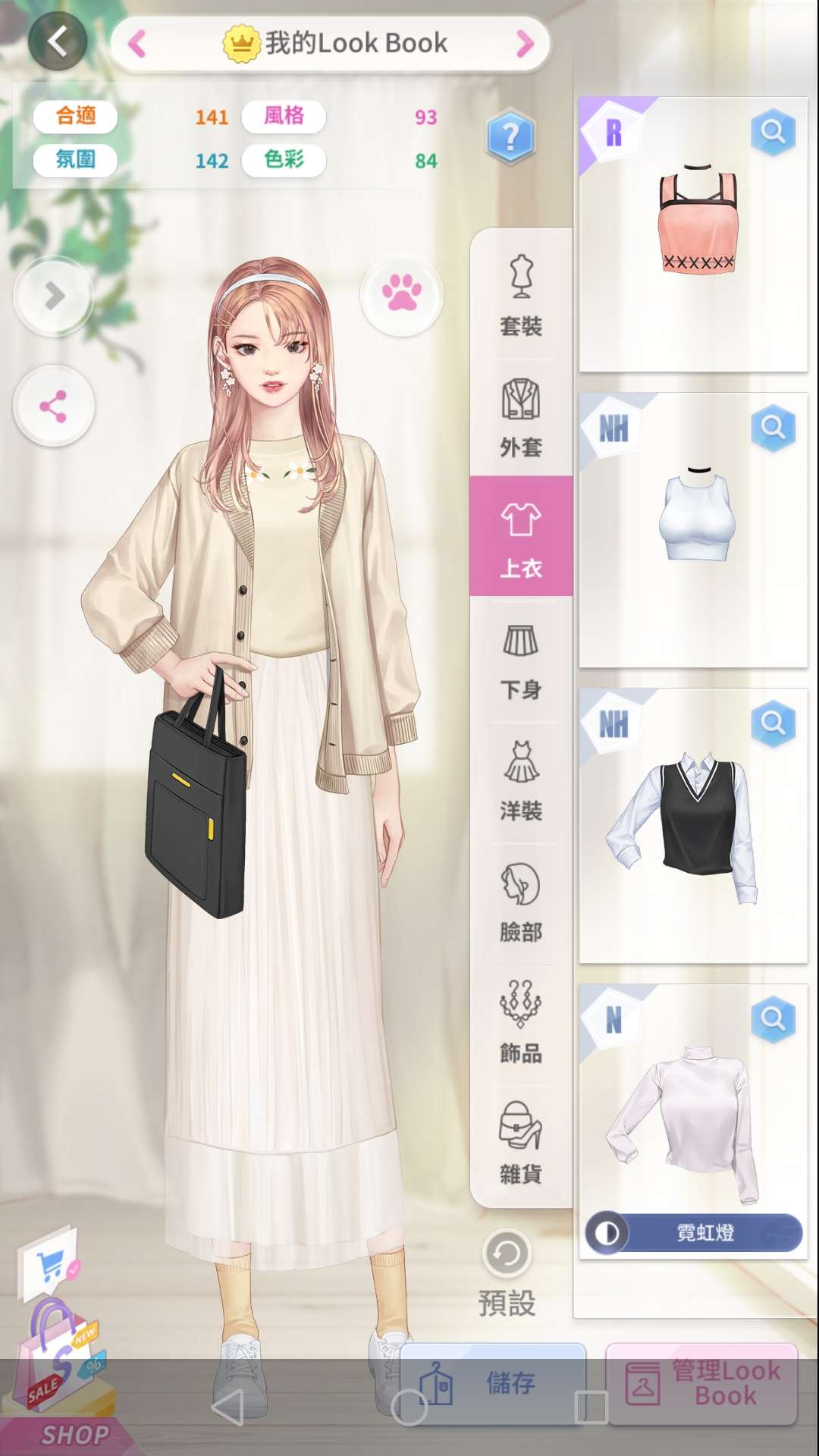Switch to the next Look Book

click(525, 44)
